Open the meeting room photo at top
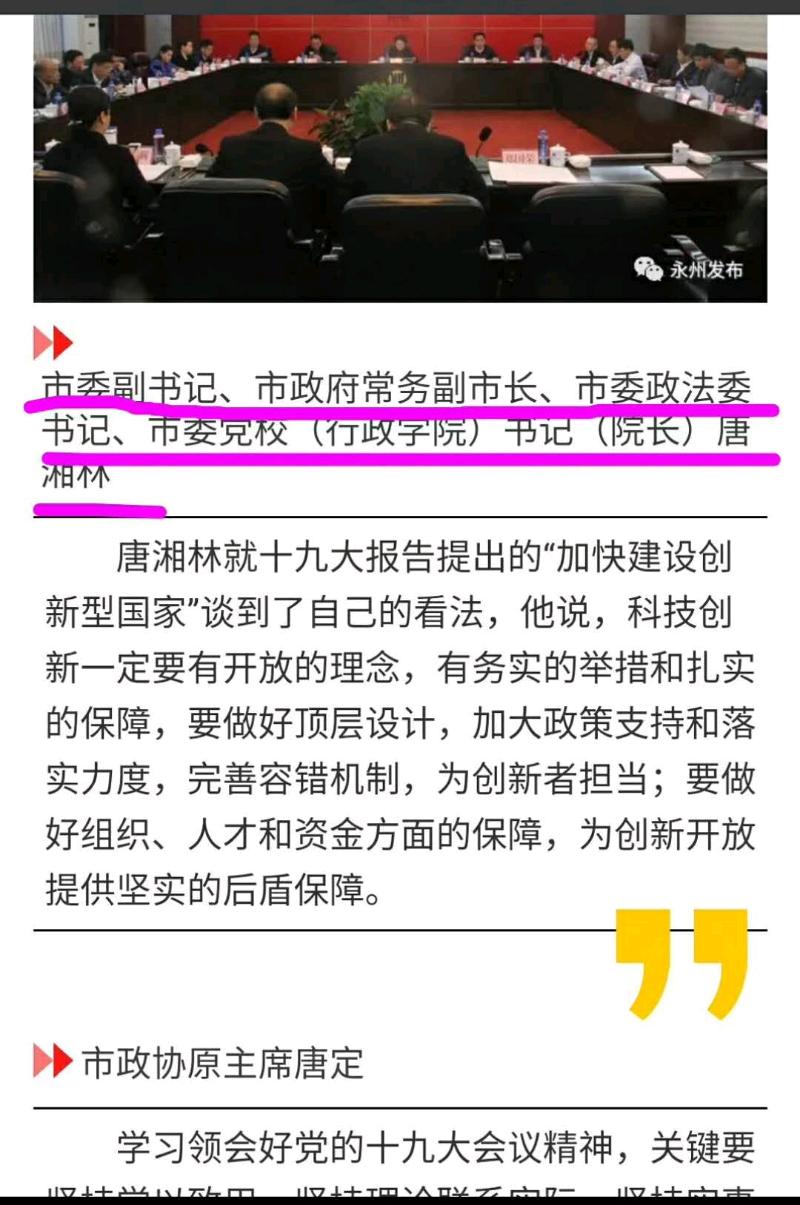This screenshot has height=1205, width=800. click(x=400, y=158)
